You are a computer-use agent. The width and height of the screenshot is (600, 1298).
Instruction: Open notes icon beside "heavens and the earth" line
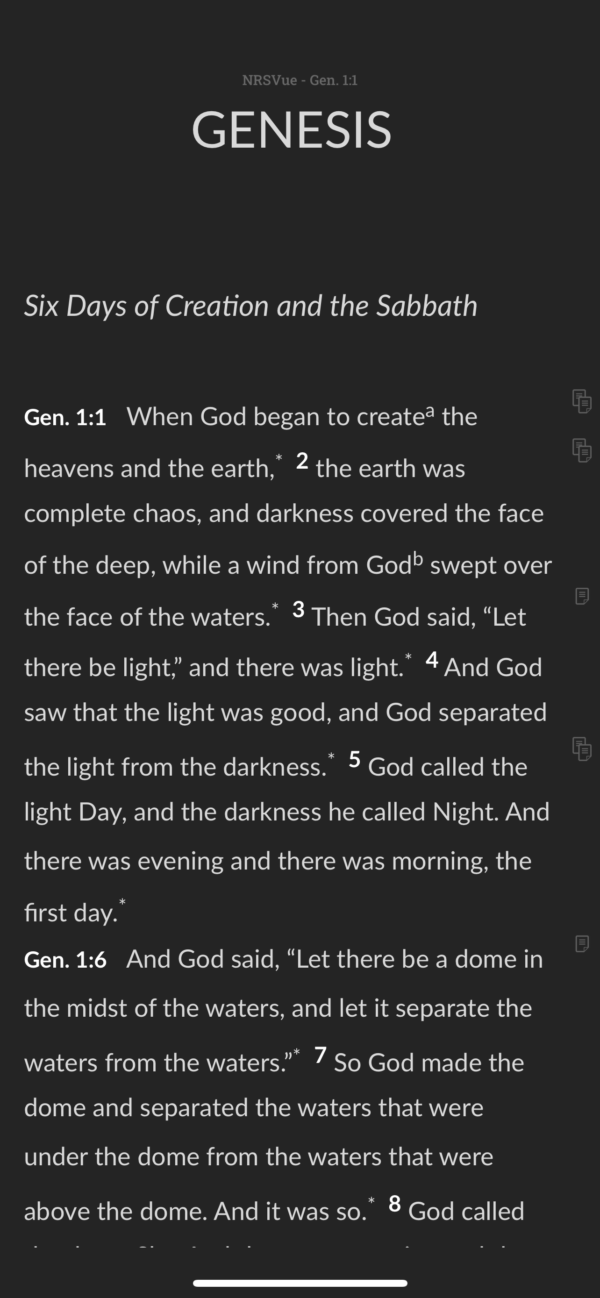[x=581, y=450]
